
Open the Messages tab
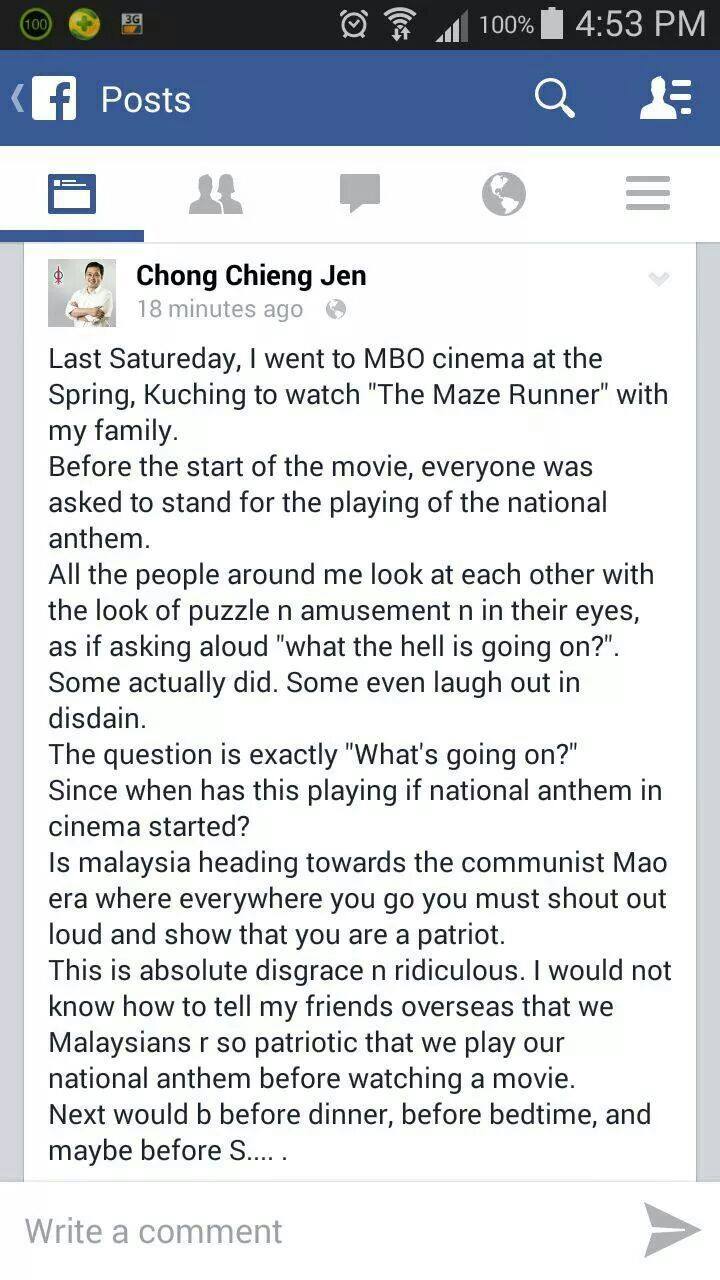360,194
